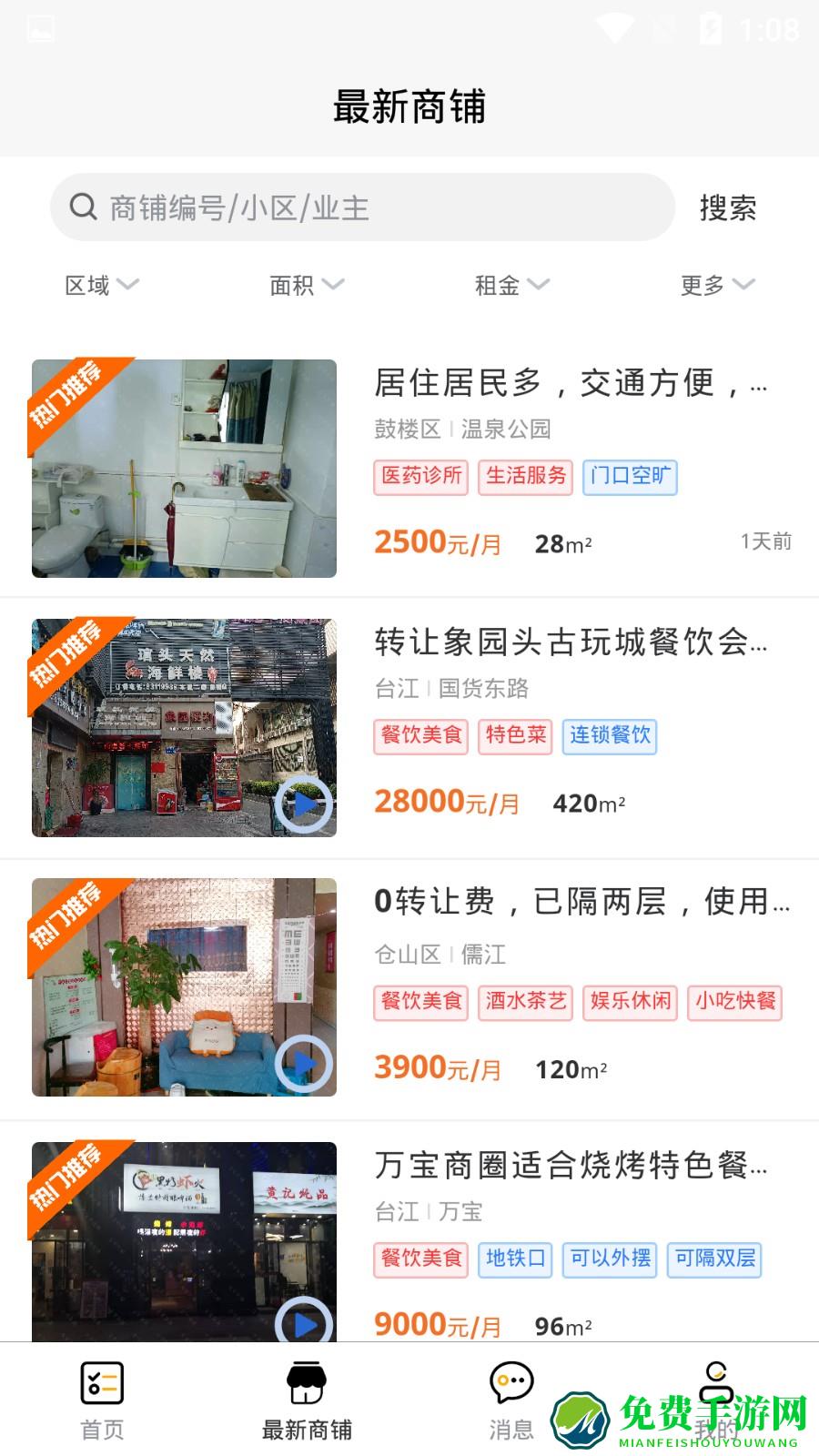819x1456 pixels.
Task: Open 消息 messages via the chat bubble icon
Action: coord(511,1382)
